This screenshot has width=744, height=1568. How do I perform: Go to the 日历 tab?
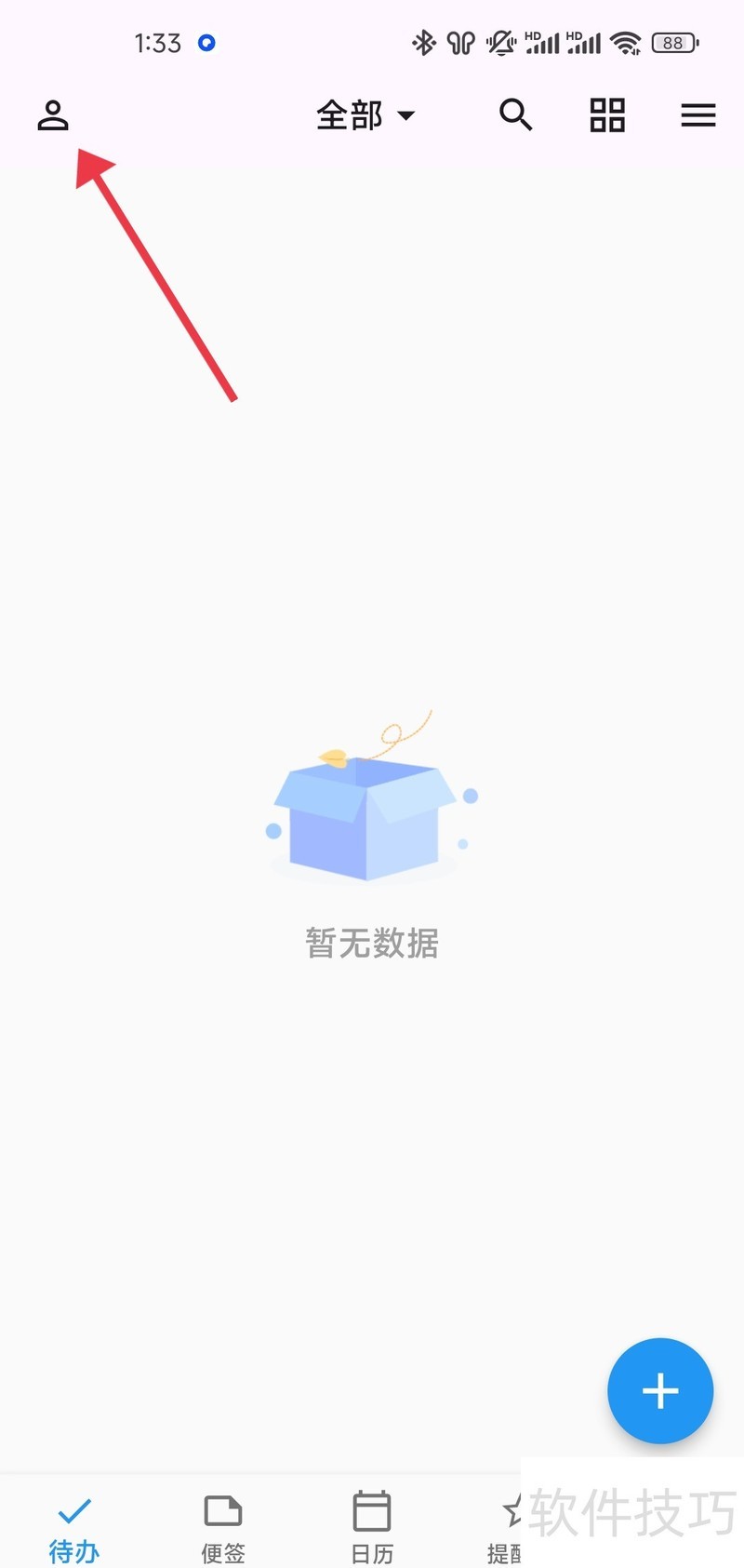pyautogui.click(x=372, y=1528)
